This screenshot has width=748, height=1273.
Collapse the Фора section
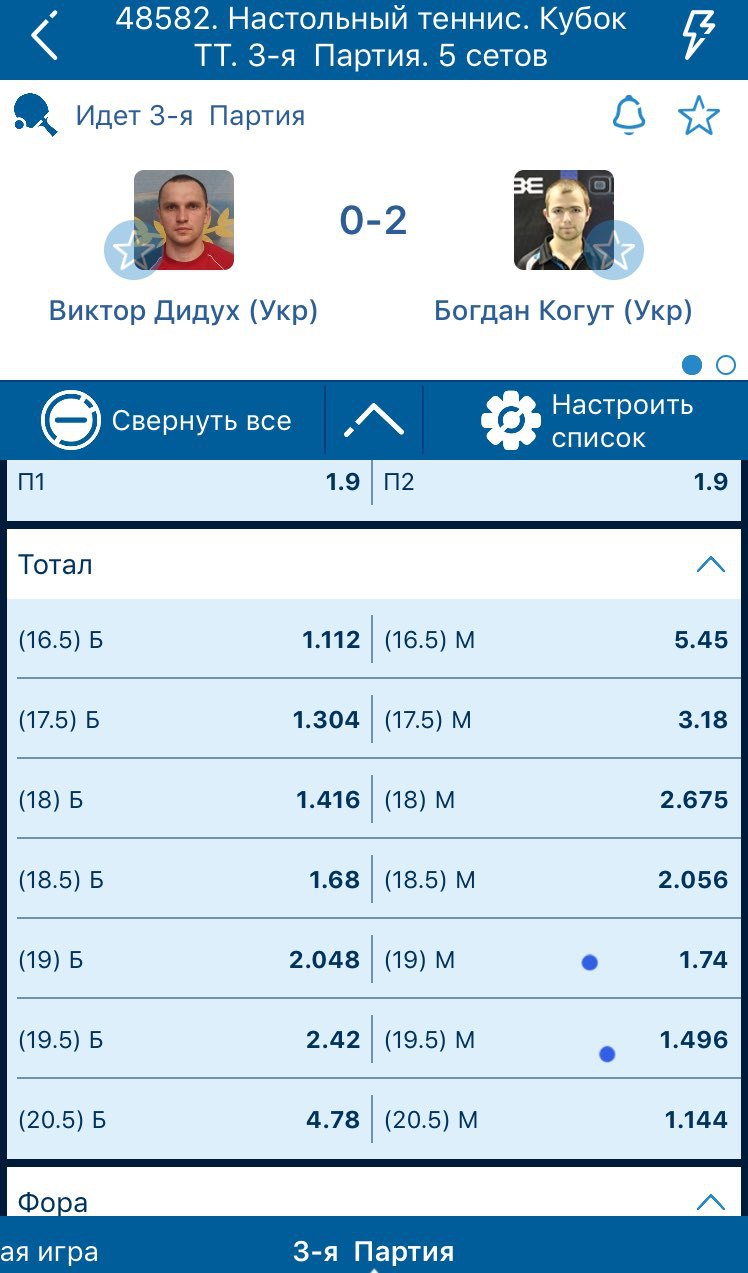click(710, 1202)
